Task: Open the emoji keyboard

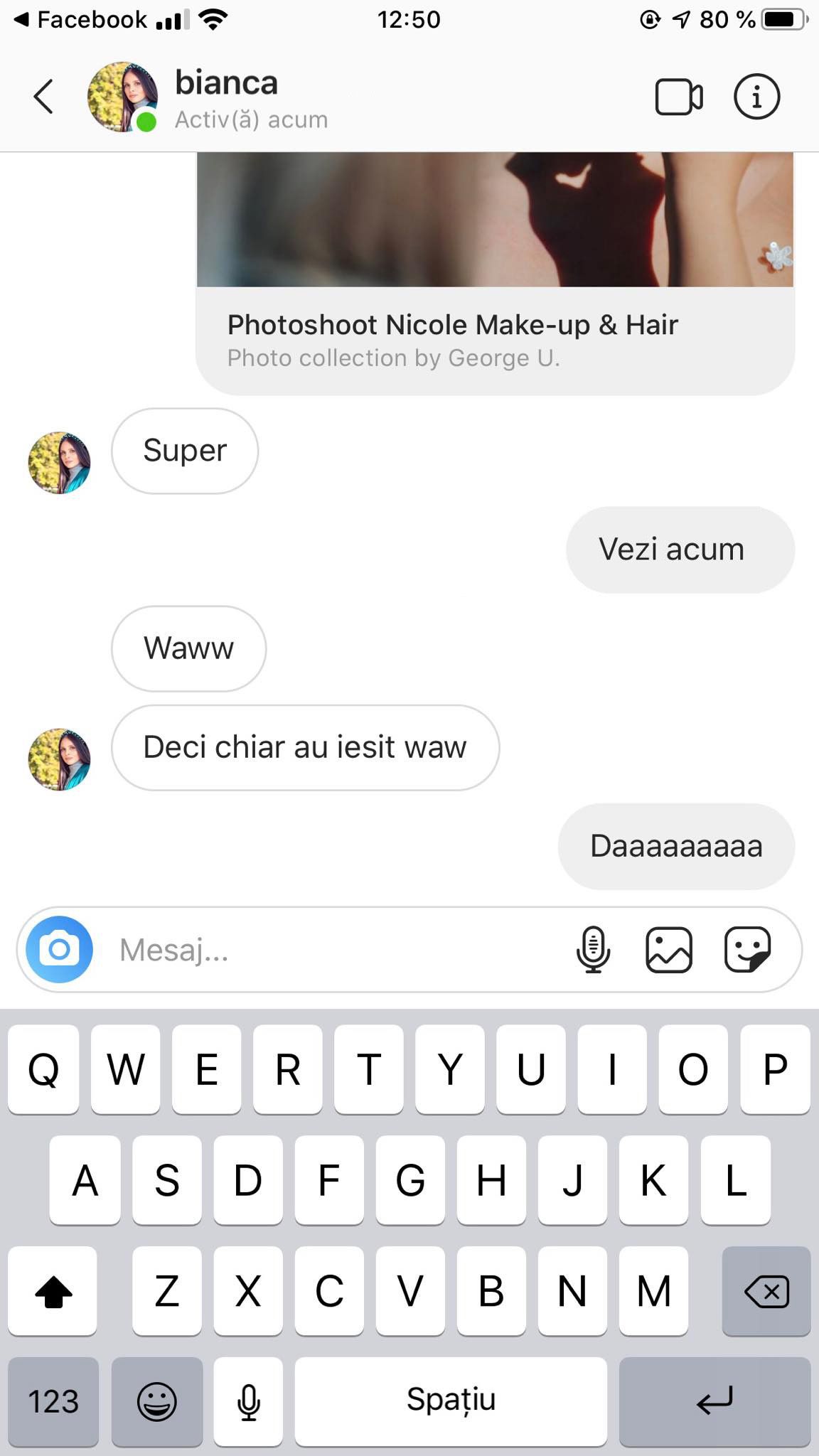Action: click(156, 1401)
